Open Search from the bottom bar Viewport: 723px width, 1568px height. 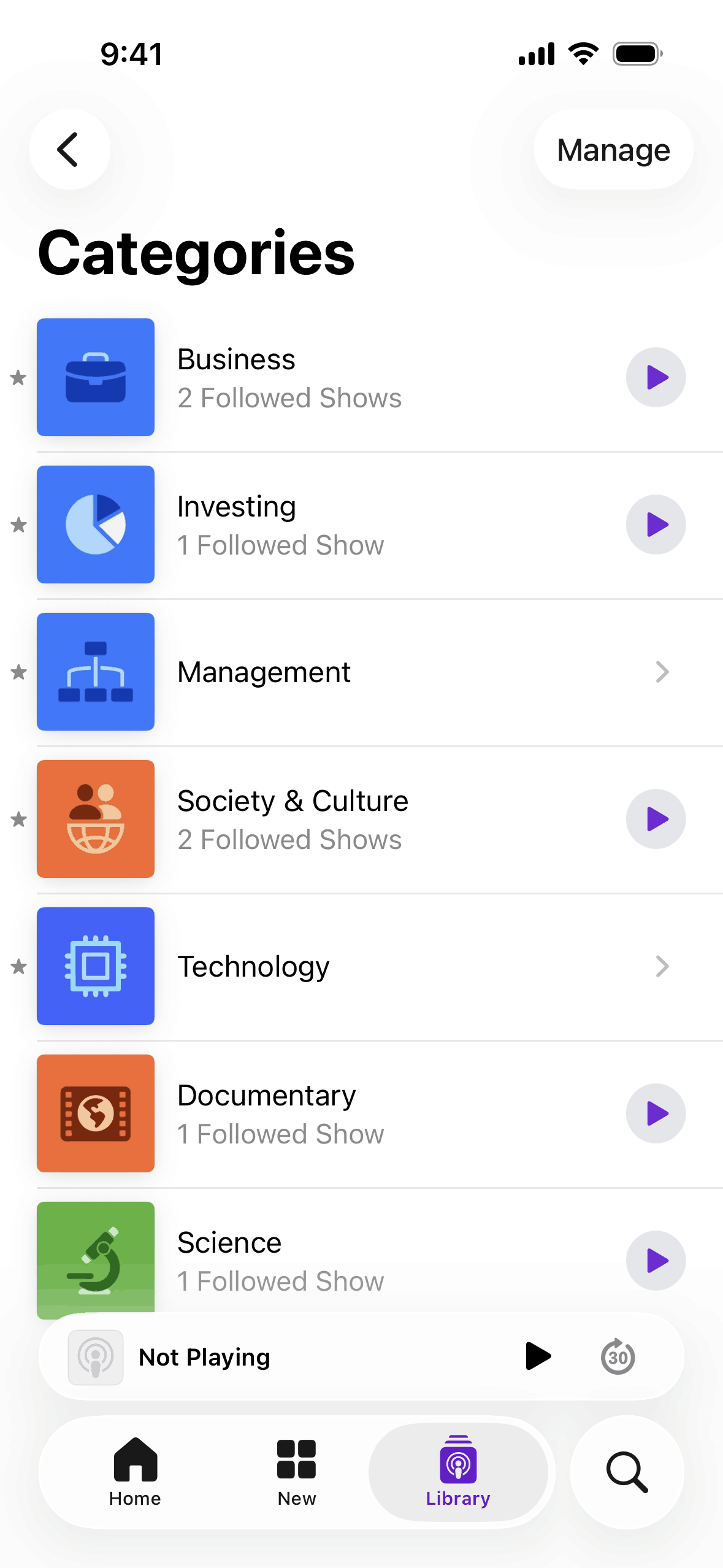pyautogui.click(x=627, y=1472)
